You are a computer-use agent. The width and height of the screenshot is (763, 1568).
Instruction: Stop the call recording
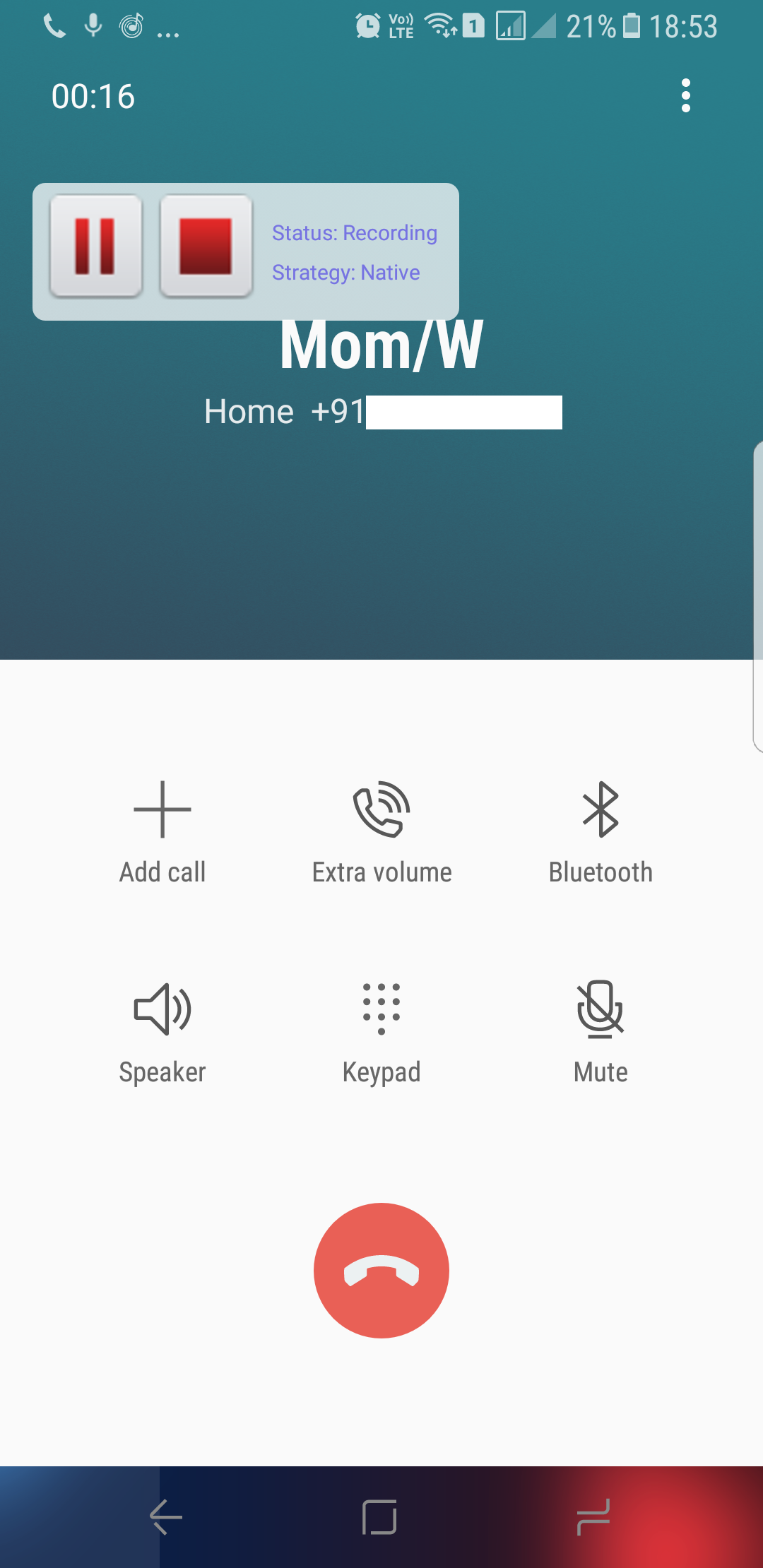coord(206,246)
